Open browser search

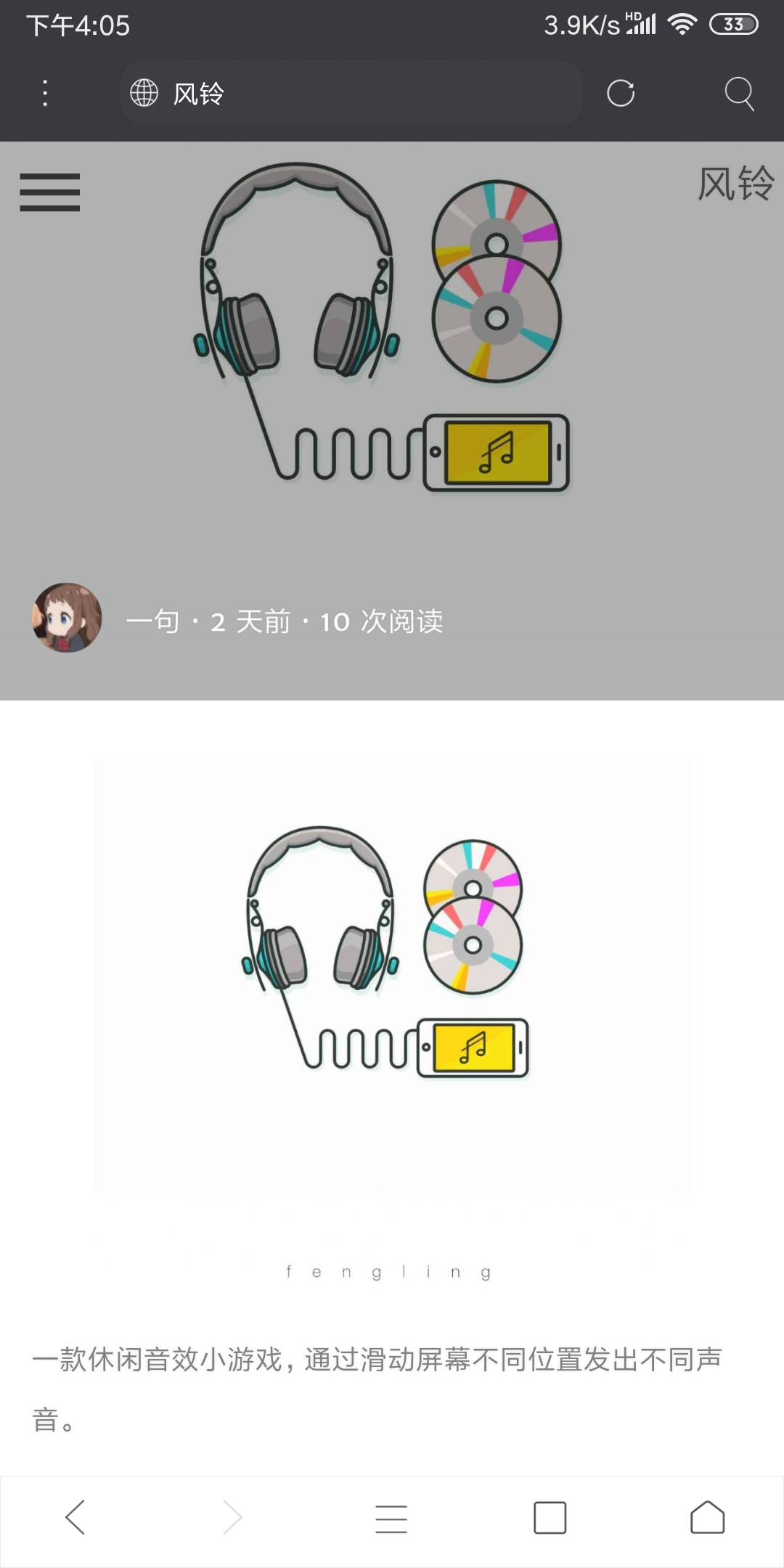[x=739, y=93]
